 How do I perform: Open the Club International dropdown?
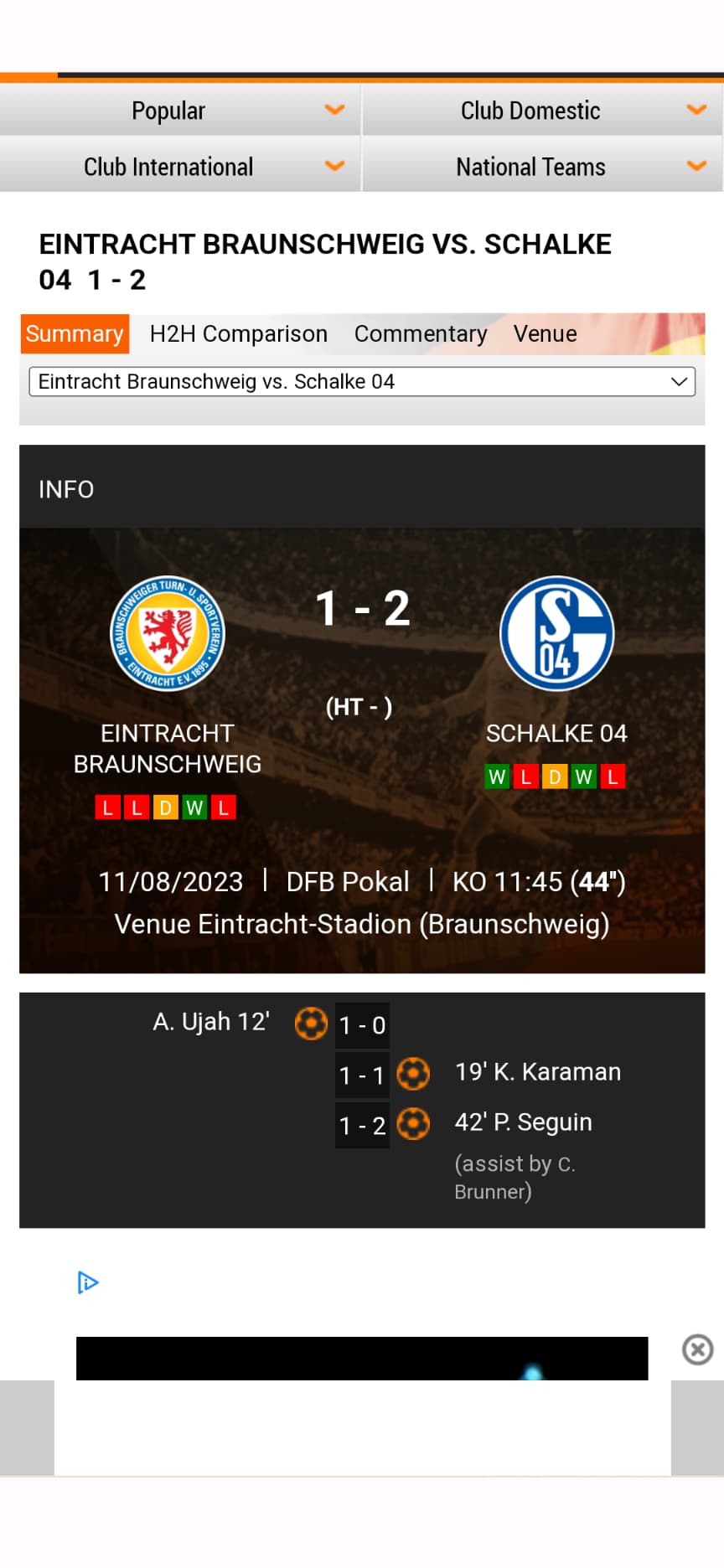coord(180,167)
